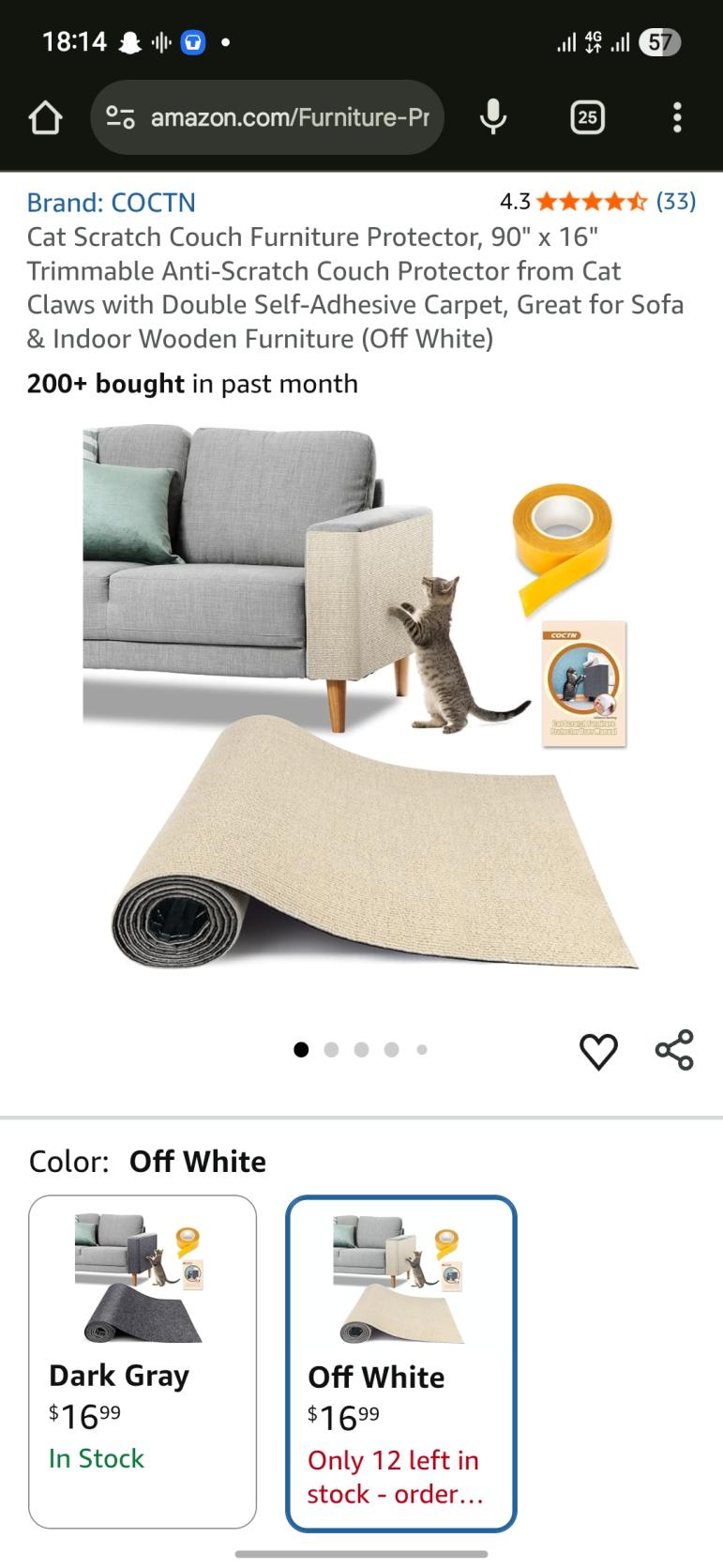
Task: Go to the browser home page
Action: [x=45, y=117]
